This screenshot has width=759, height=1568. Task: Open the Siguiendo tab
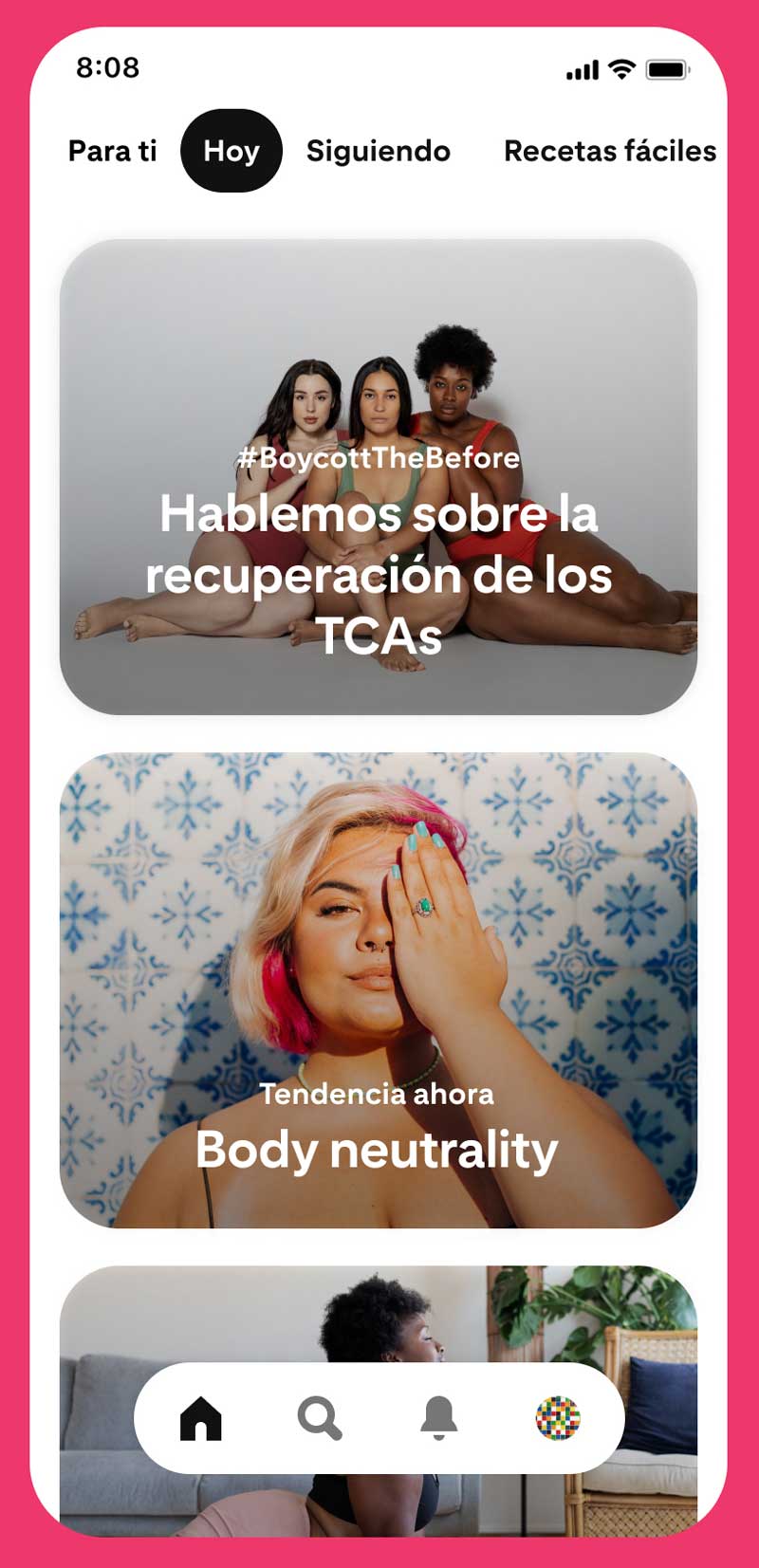coord(378,151)
